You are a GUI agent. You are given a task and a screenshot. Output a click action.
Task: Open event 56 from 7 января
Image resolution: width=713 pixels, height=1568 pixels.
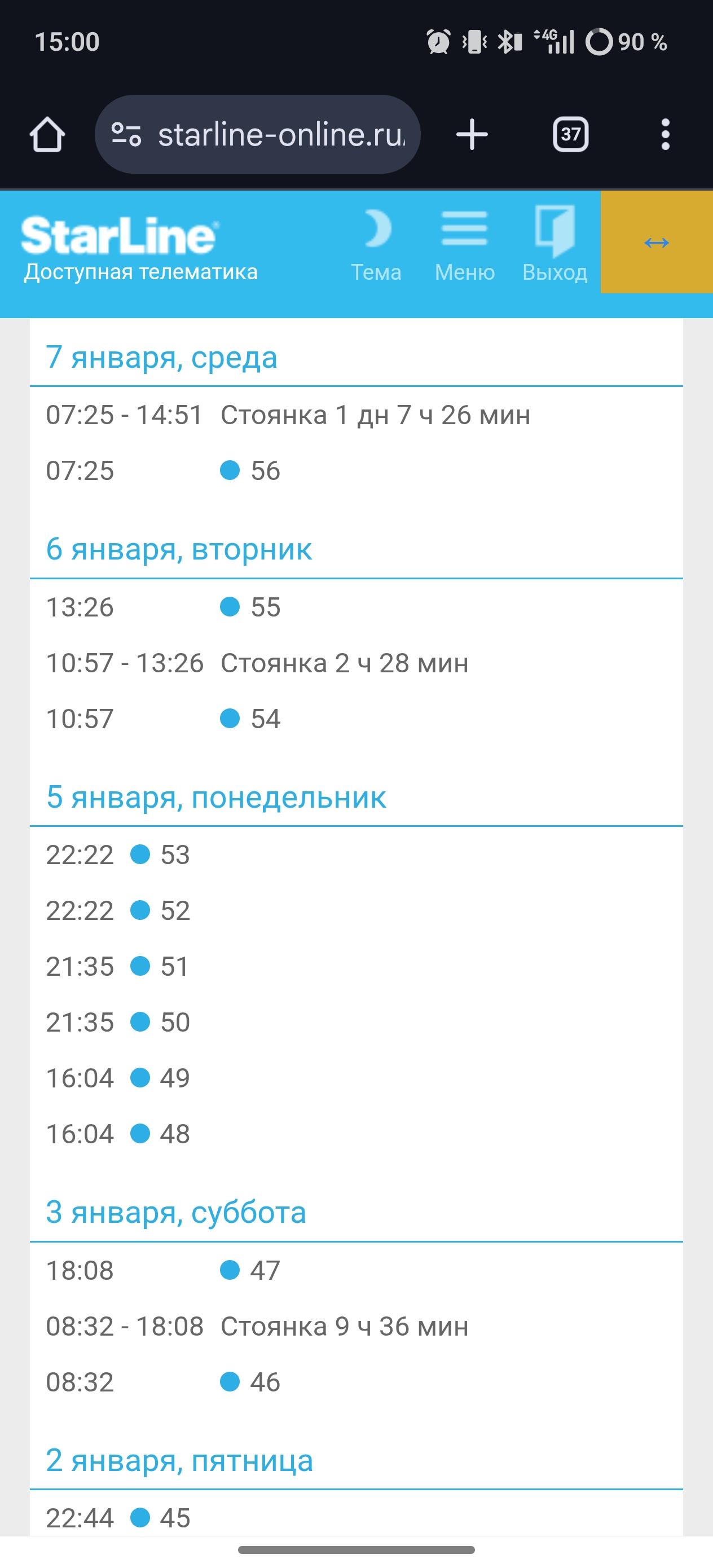(x=265, y=470)
